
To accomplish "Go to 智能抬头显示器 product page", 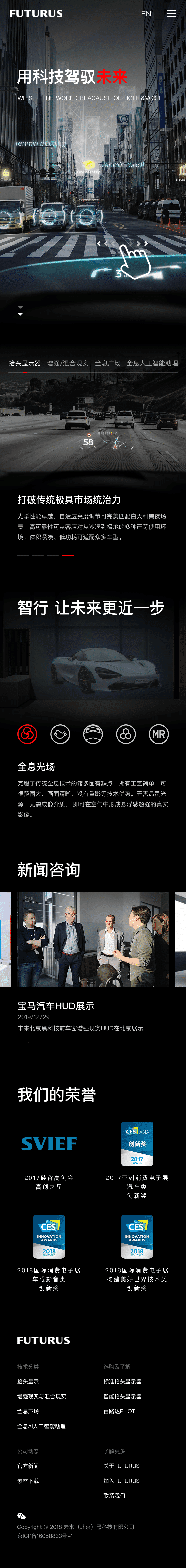I will tap(122, 1396).
